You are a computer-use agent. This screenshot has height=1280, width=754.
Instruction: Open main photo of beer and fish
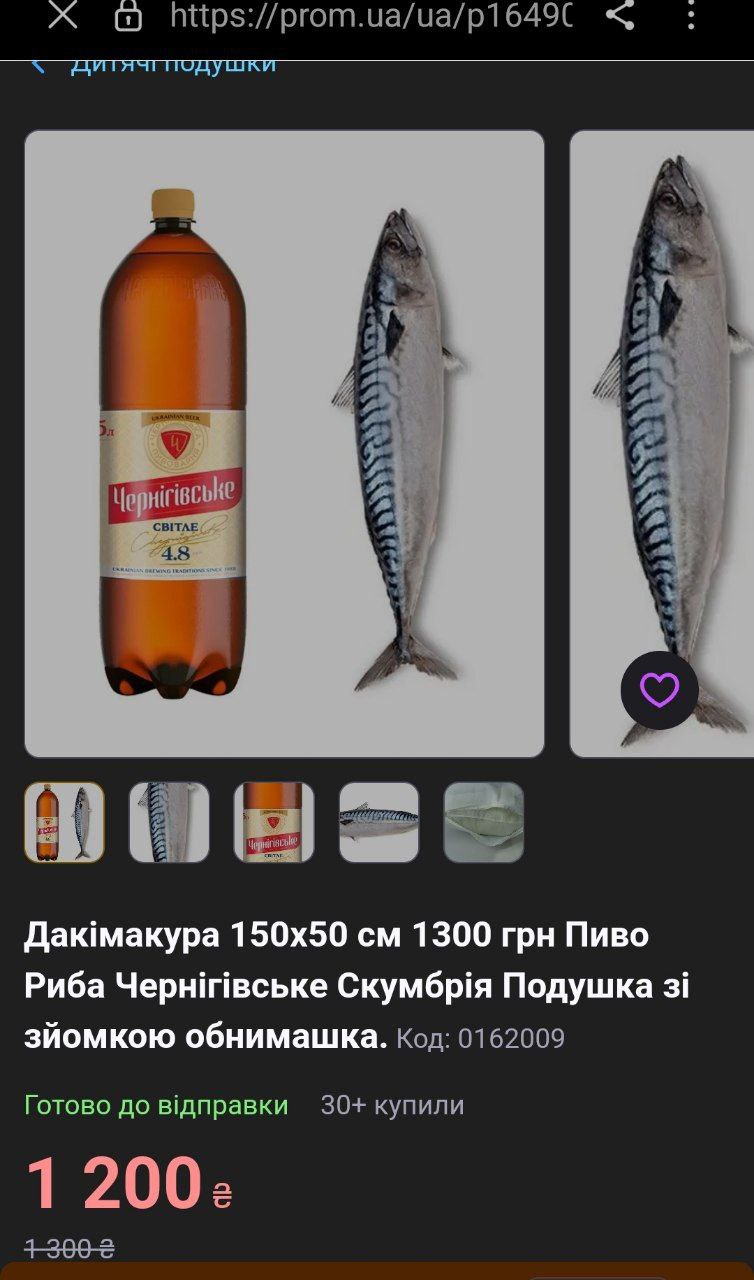284,444
